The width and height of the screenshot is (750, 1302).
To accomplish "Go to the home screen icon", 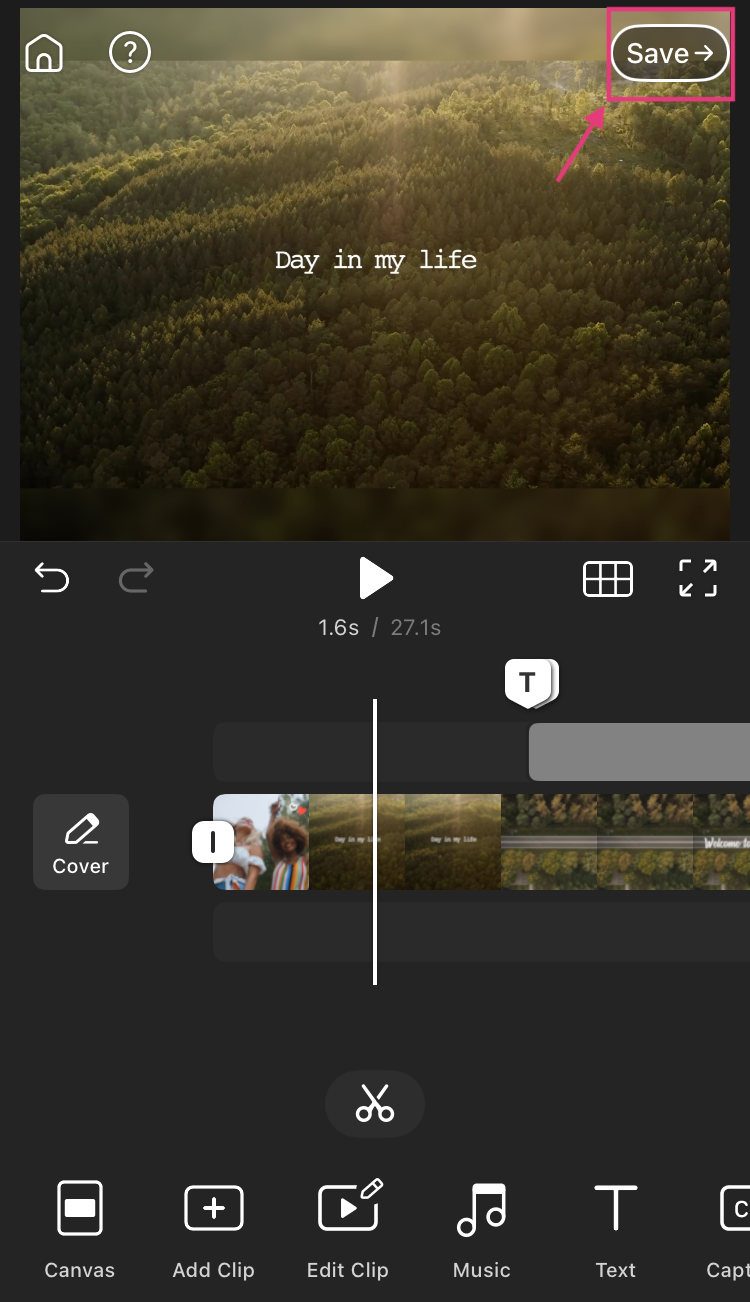I will (x=44, y=53).
